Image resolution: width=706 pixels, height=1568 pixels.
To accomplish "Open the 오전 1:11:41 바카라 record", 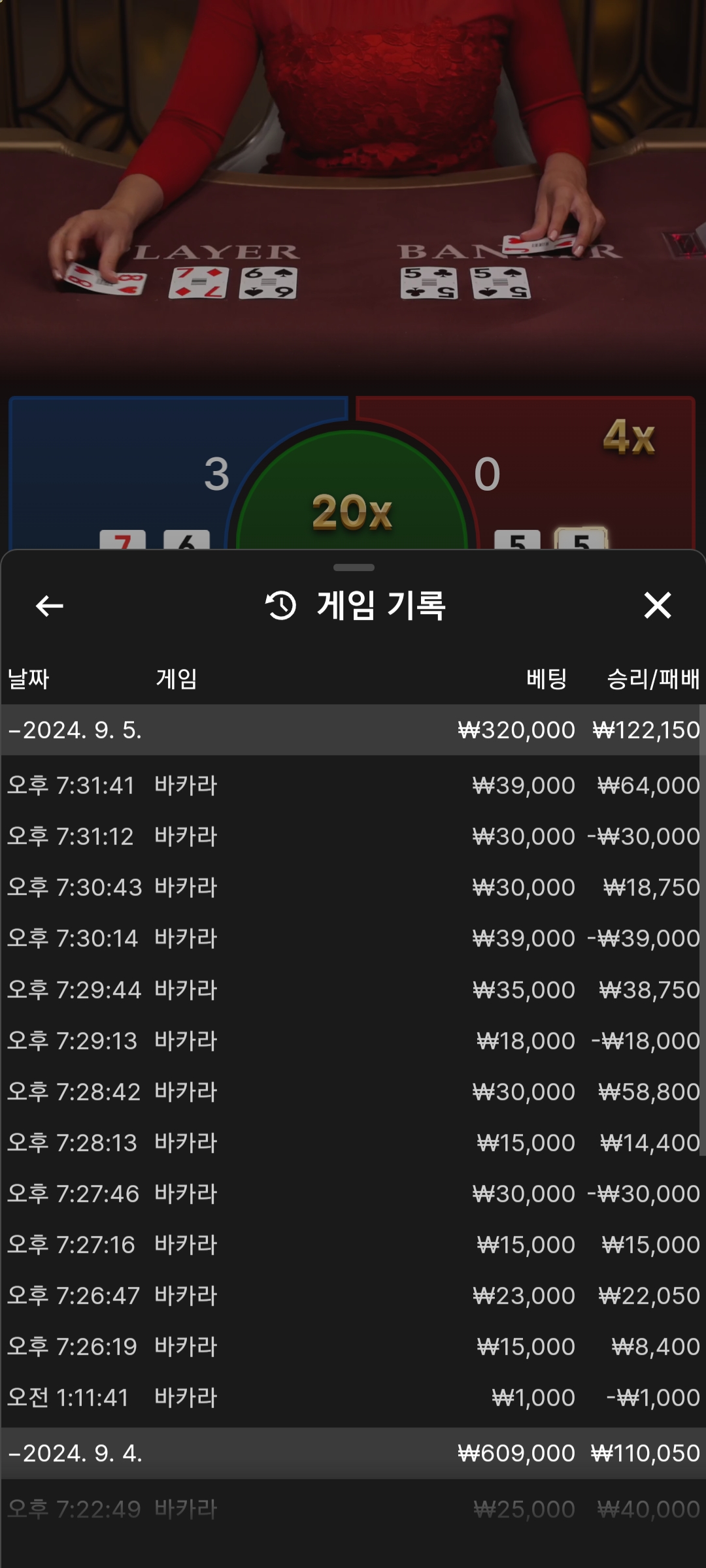I will click(x=353, y=1397).
